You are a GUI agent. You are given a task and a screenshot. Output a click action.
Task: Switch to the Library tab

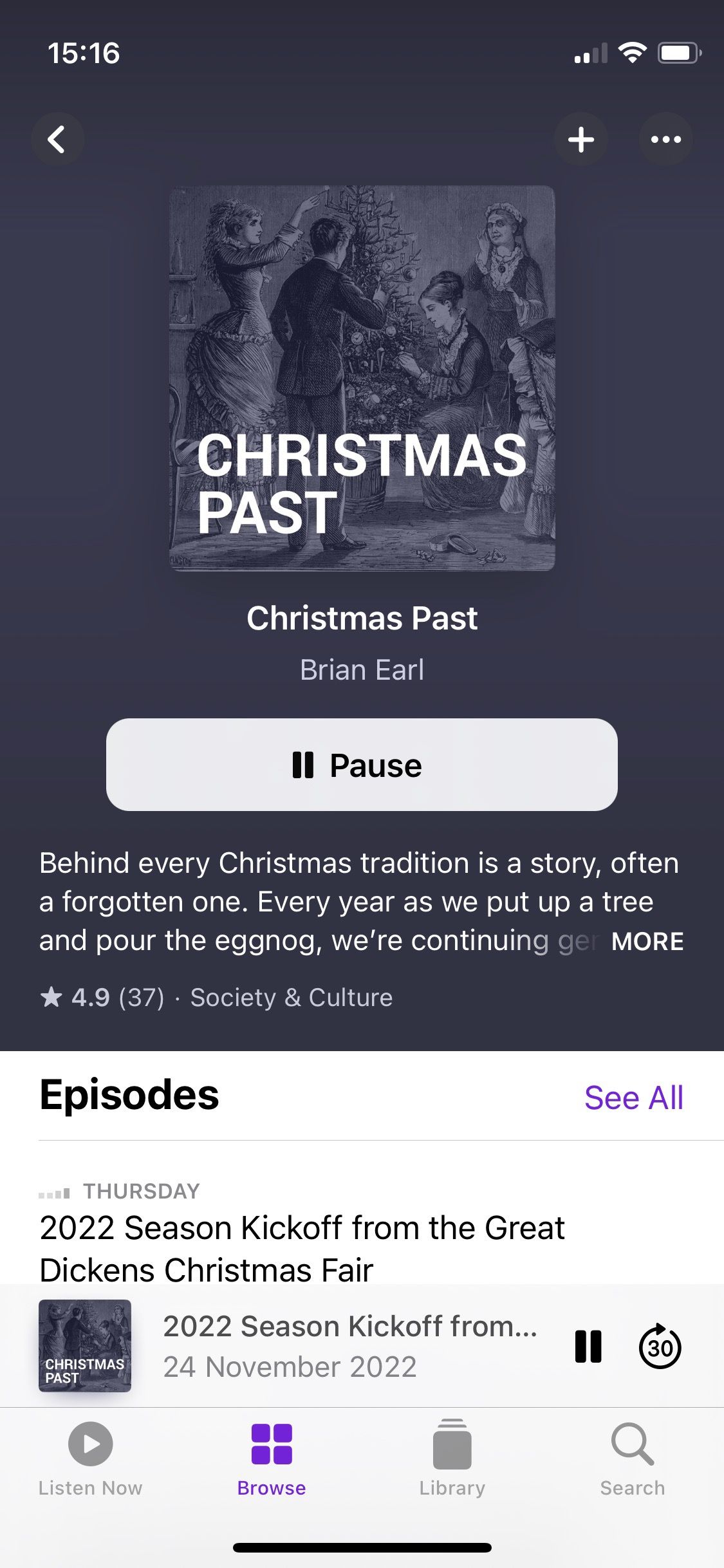click(x=452, y=1459)
